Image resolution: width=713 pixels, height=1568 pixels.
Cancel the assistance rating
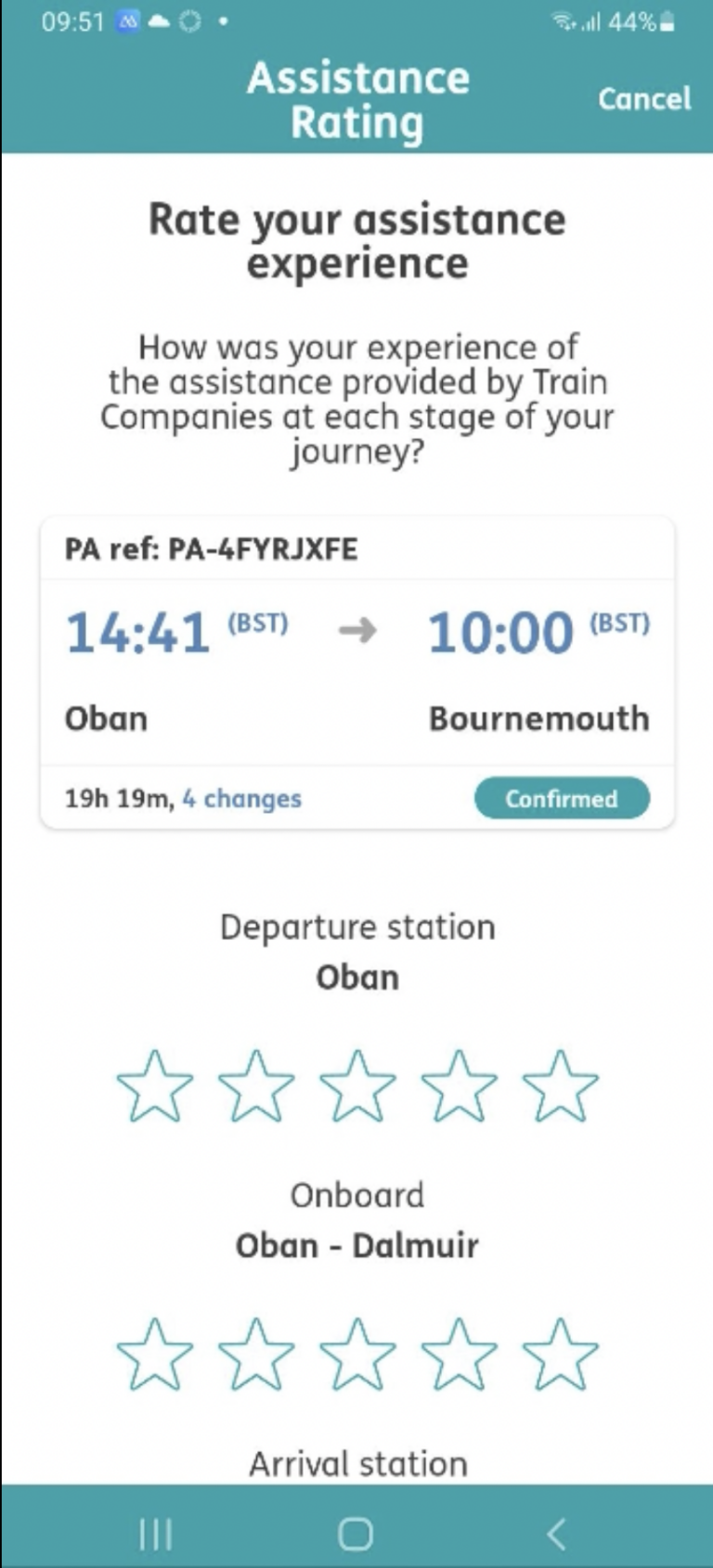click(644, 99)
